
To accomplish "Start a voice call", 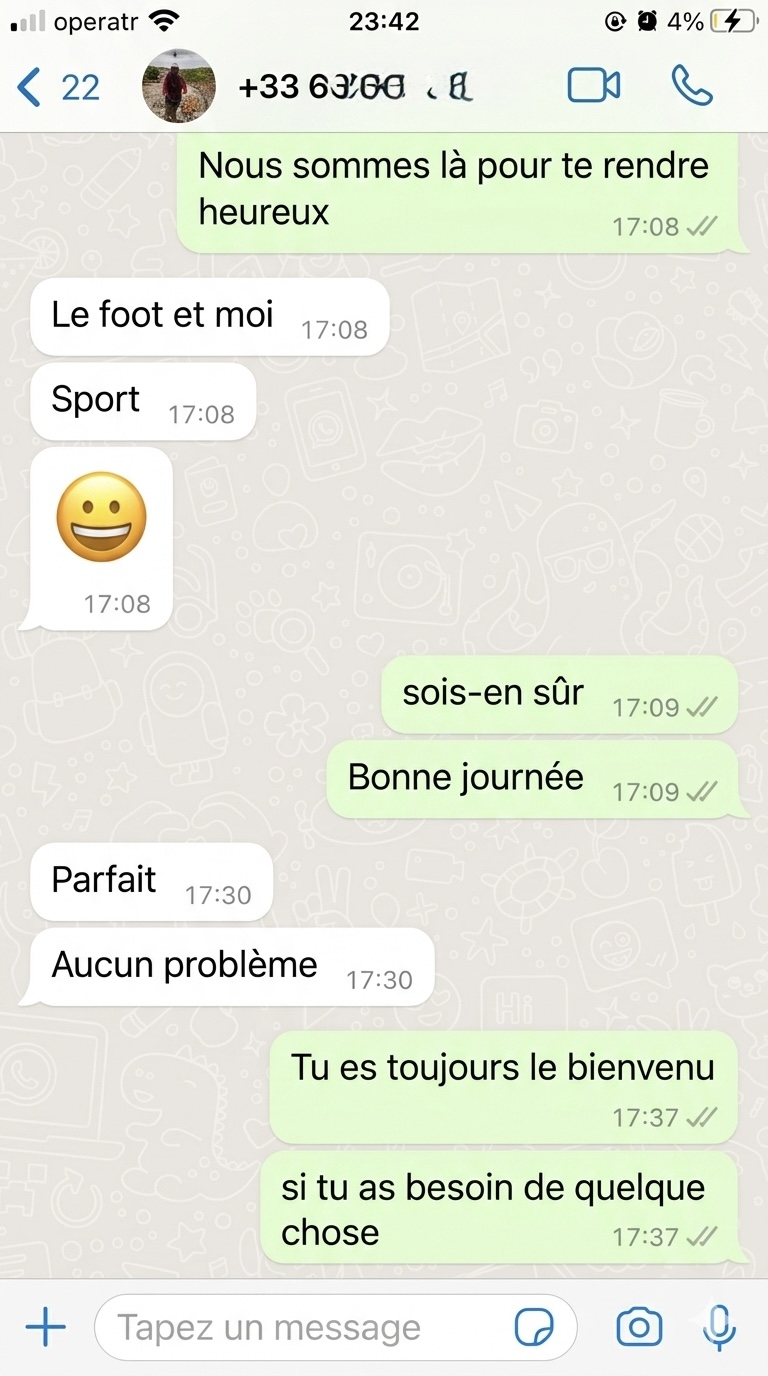I will (692, 86).
